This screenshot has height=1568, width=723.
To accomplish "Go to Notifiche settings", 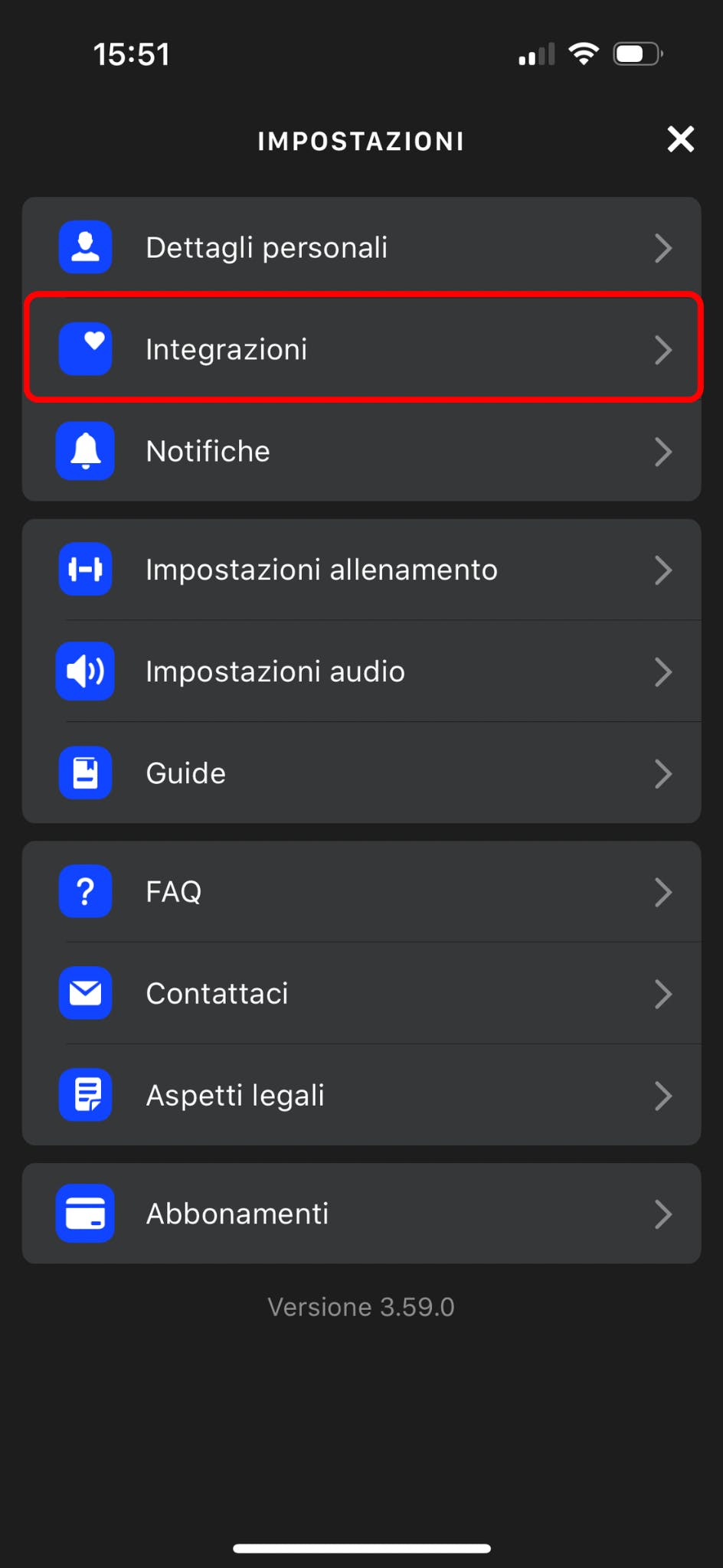I will pos(361,451).
